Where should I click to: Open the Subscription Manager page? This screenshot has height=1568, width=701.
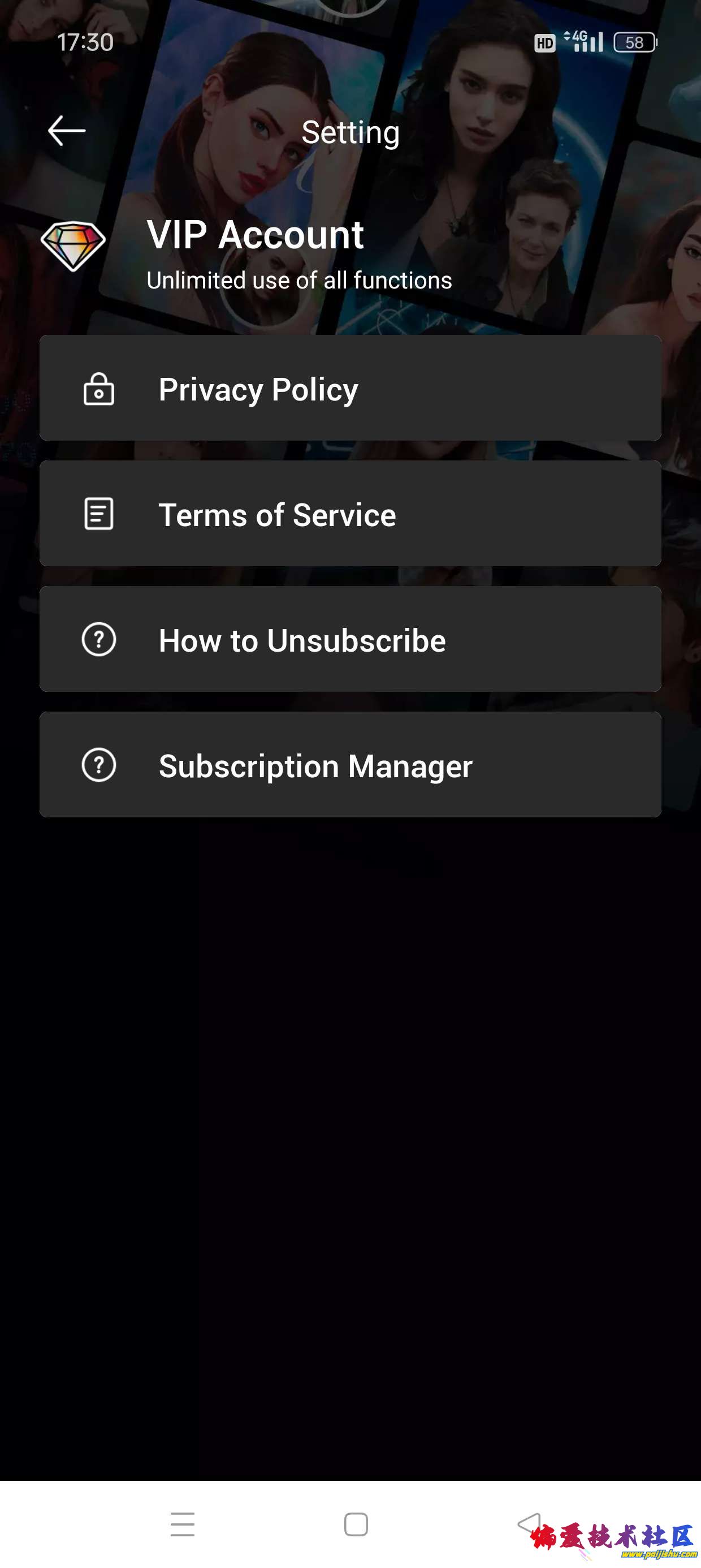pos(350,766)
